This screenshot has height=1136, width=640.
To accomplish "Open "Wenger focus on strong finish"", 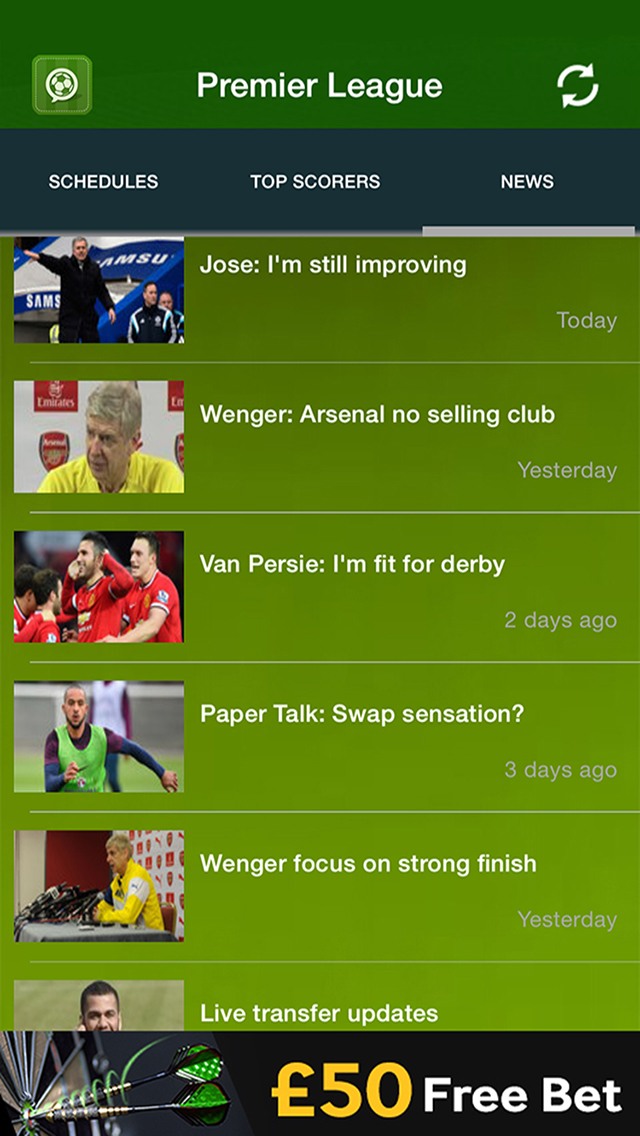I will pos(368,864).
